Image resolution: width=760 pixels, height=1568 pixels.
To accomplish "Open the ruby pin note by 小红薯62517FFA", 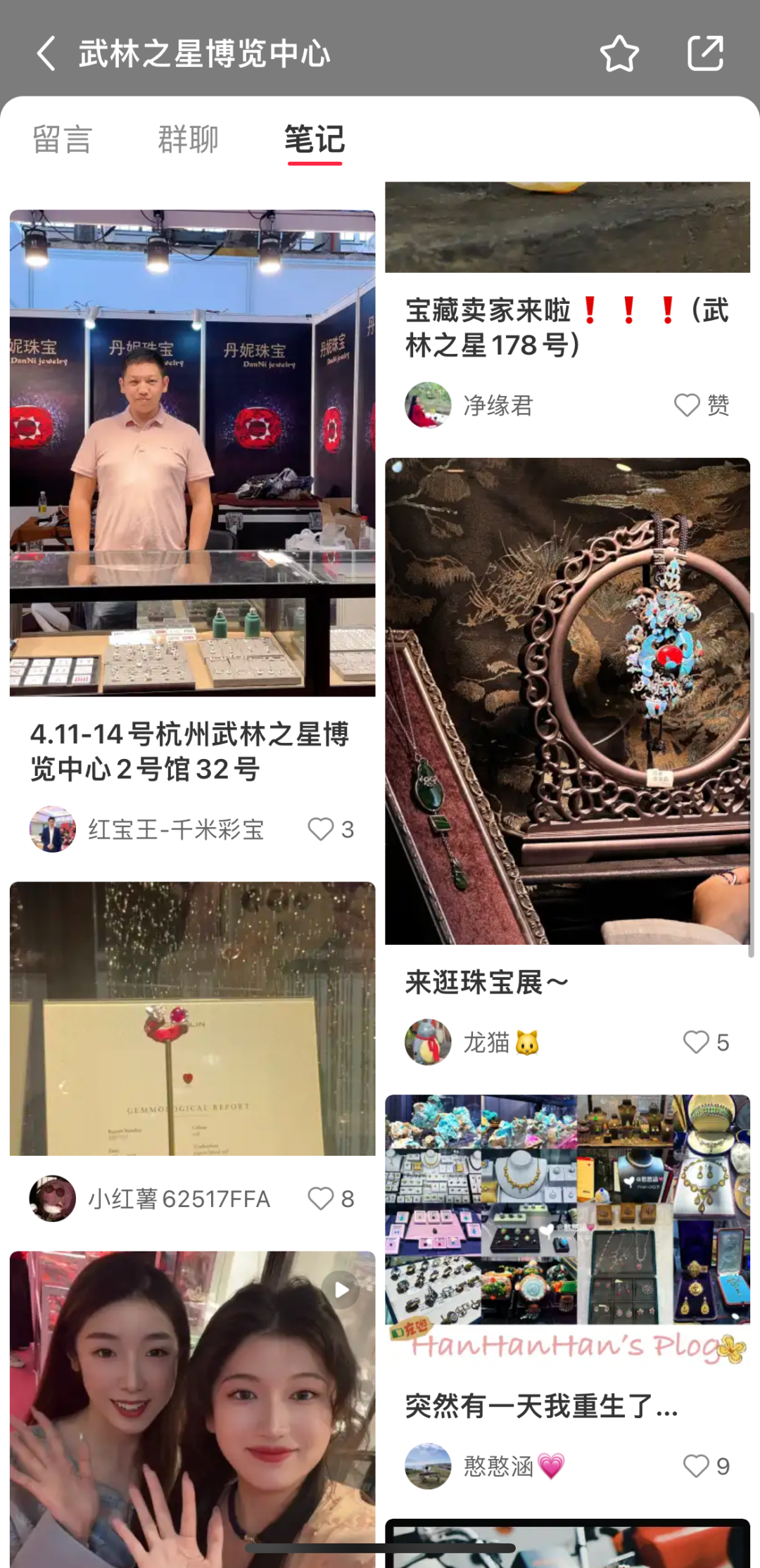I will [x=192, y=1018].
